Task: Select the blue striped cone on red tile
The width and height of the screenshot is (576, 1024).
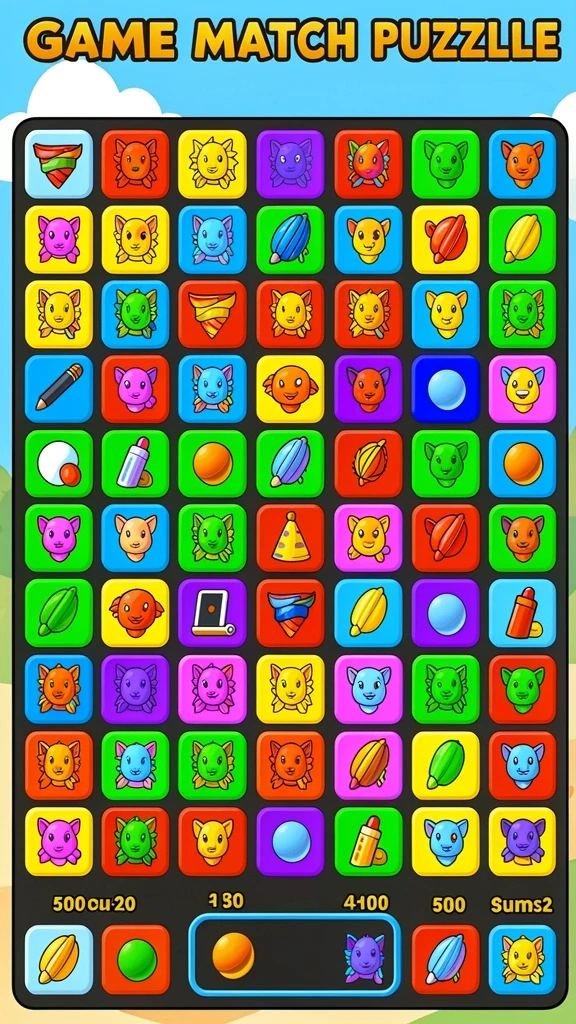Action: point(291,613)
